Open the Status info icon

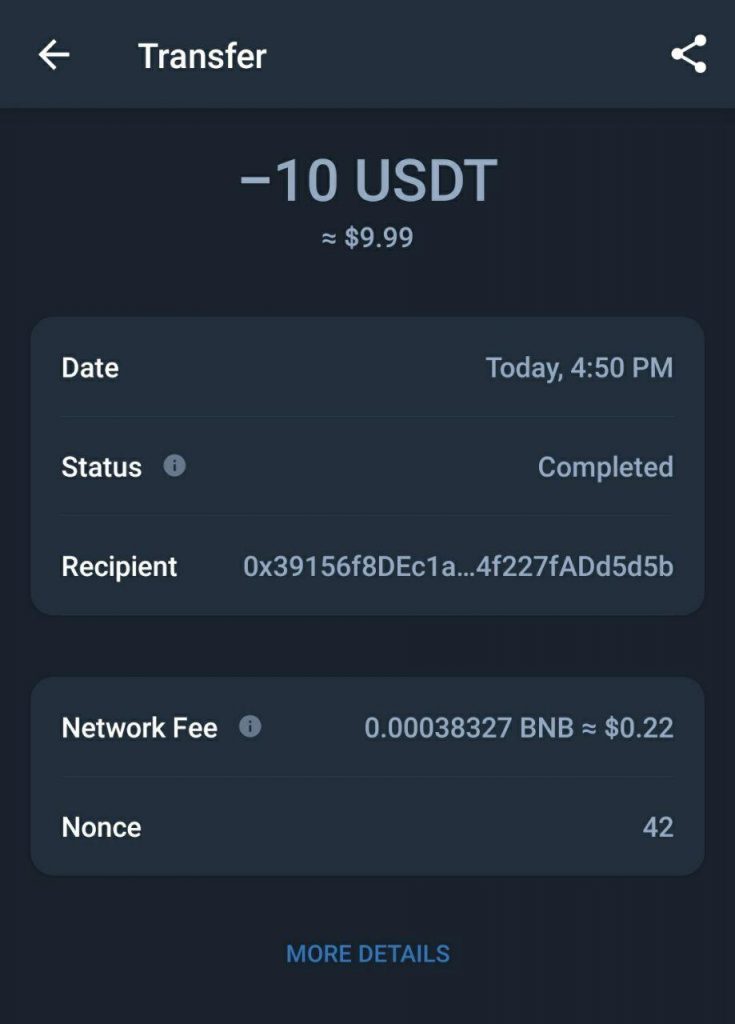[174, 466]
